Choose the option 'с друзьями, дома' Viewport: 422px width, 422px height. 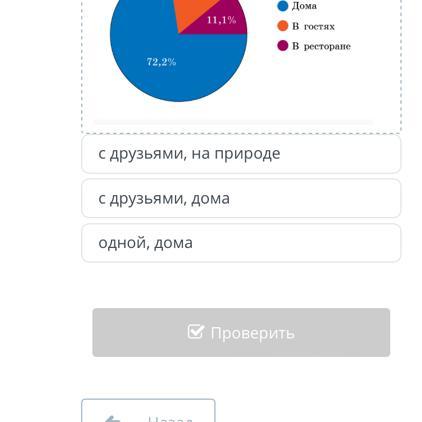[x=241, y=198]
